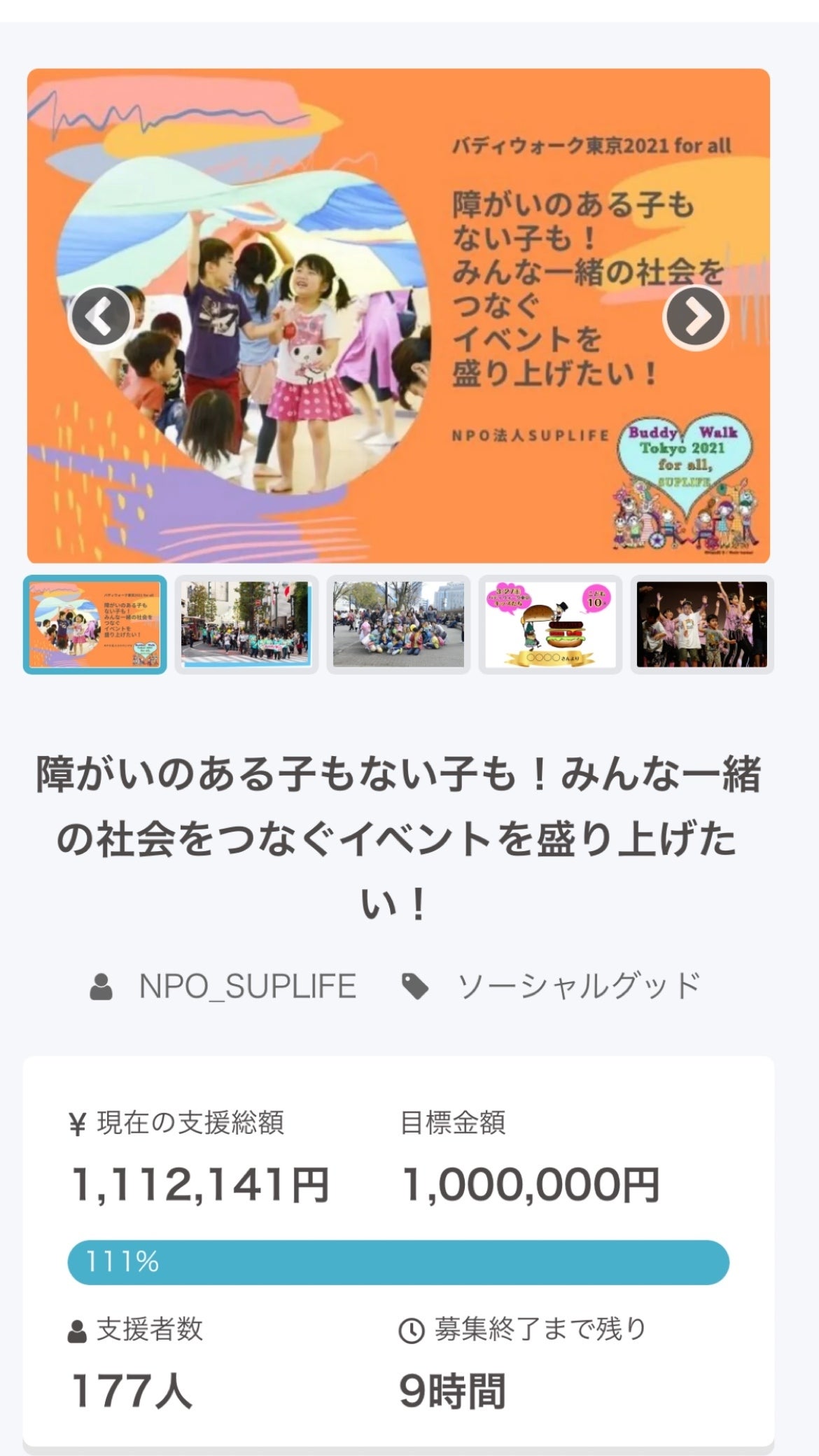Open the NPO_SUPLIFE owner profile
Viewport: 819px width, 1456px height.
click(x=246, y=986)
